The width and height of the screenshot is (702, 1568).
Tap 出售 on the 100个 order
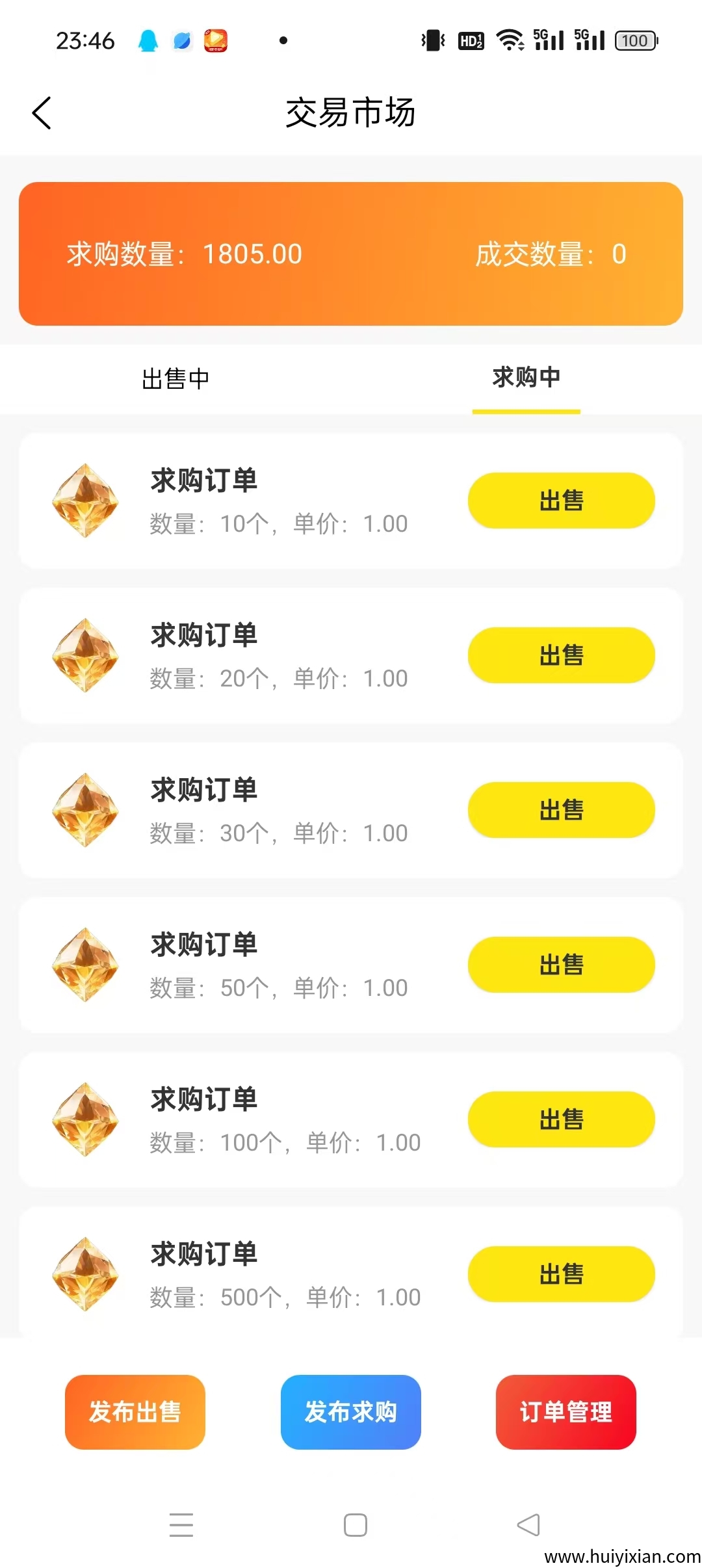pyautogui.click(x=561, y=1119)
